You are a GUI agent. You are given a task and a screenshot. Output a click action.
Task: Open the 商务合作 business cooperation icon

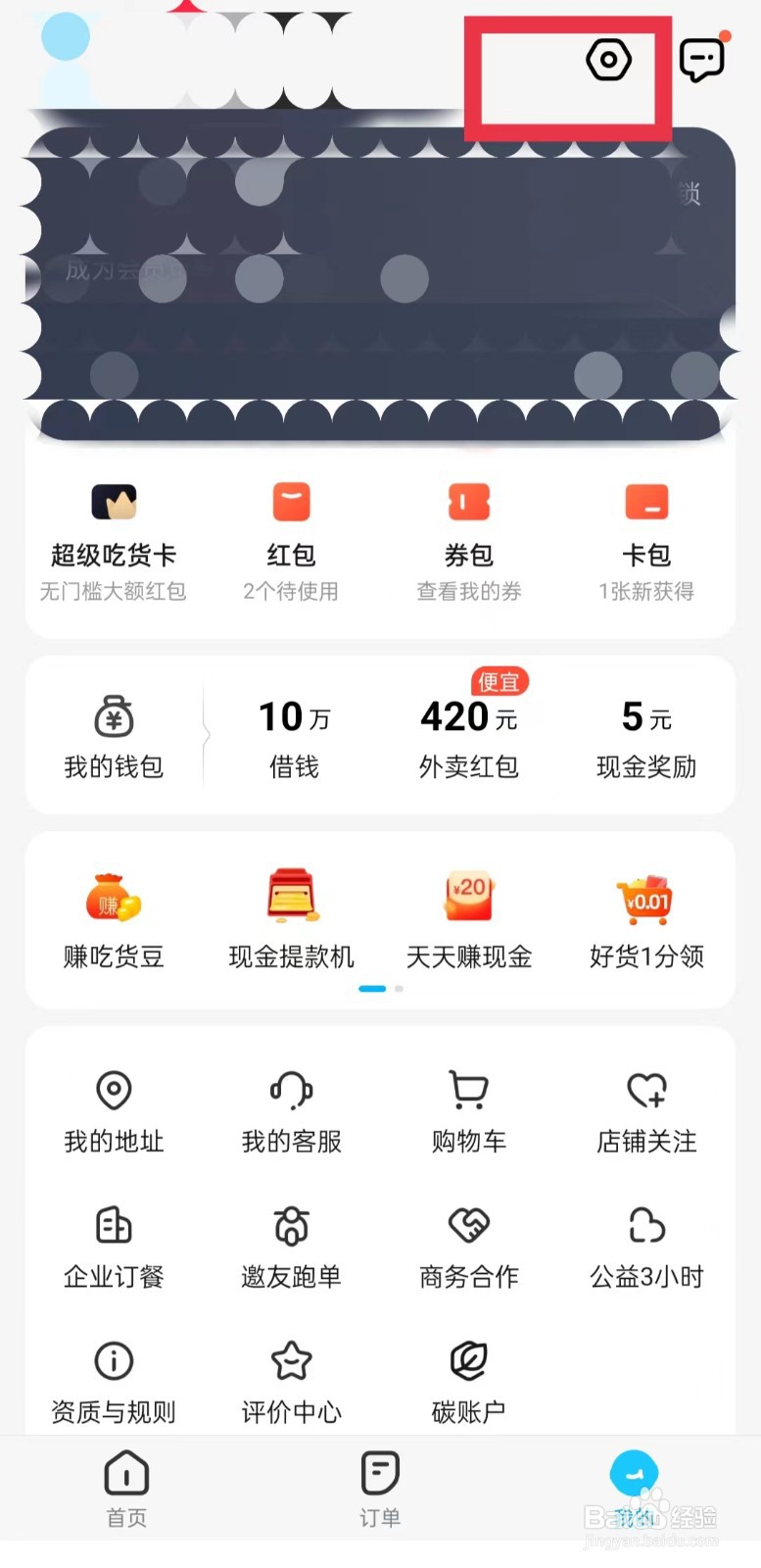tap(468, 1245)
